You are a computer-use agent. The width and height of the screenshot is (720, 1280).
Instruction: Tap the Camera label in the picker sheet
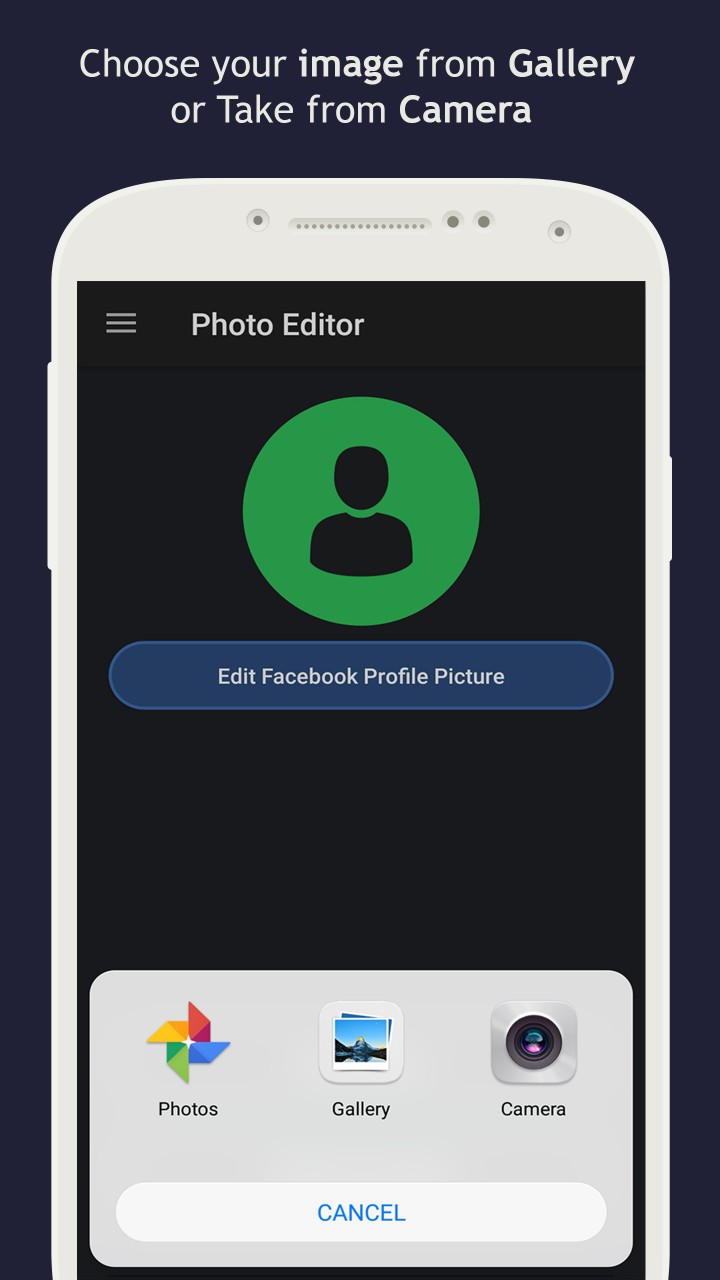point(533,1108)
